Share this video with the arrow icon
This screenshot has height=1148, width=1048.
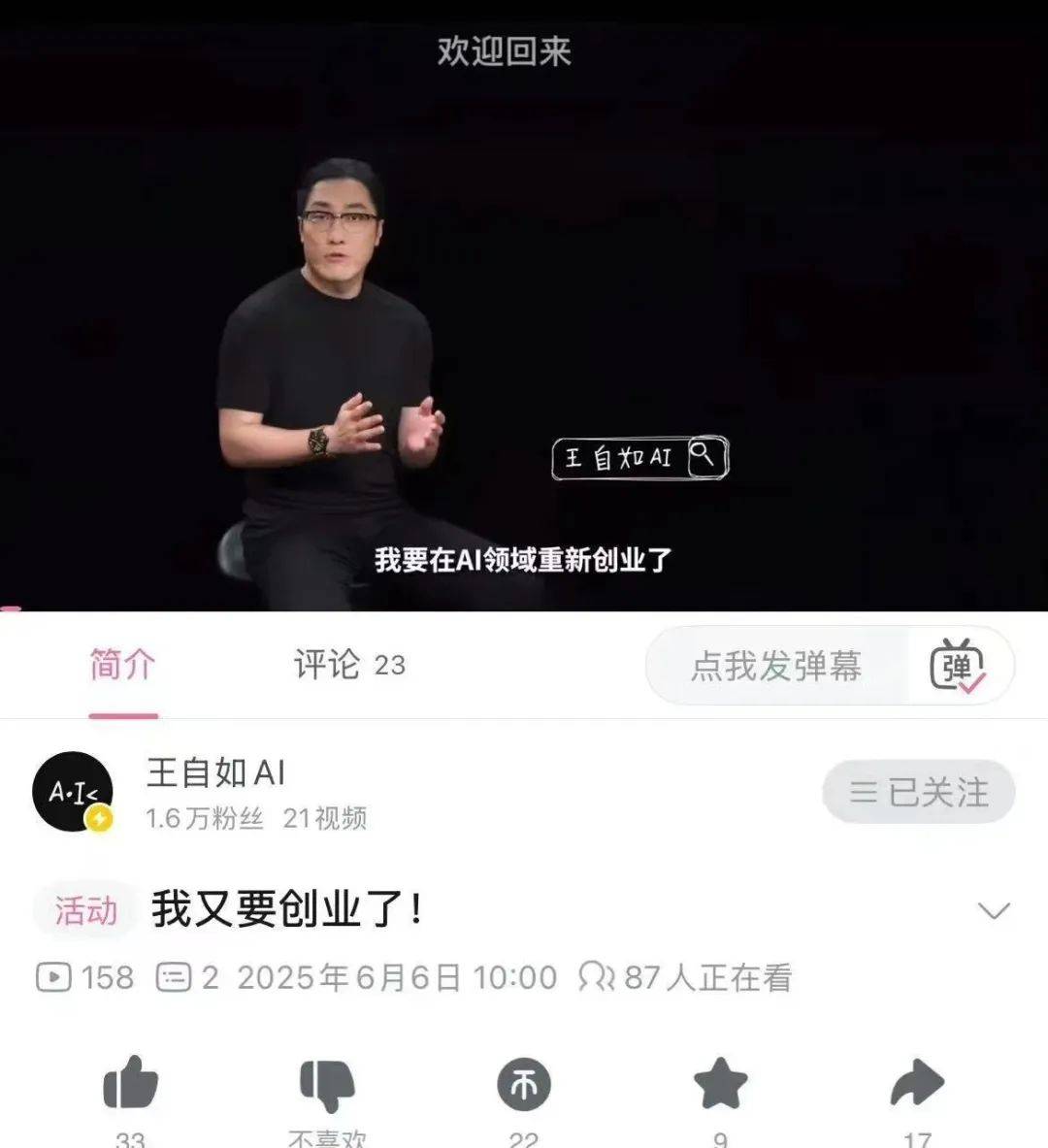click(x=917, y=1084)
